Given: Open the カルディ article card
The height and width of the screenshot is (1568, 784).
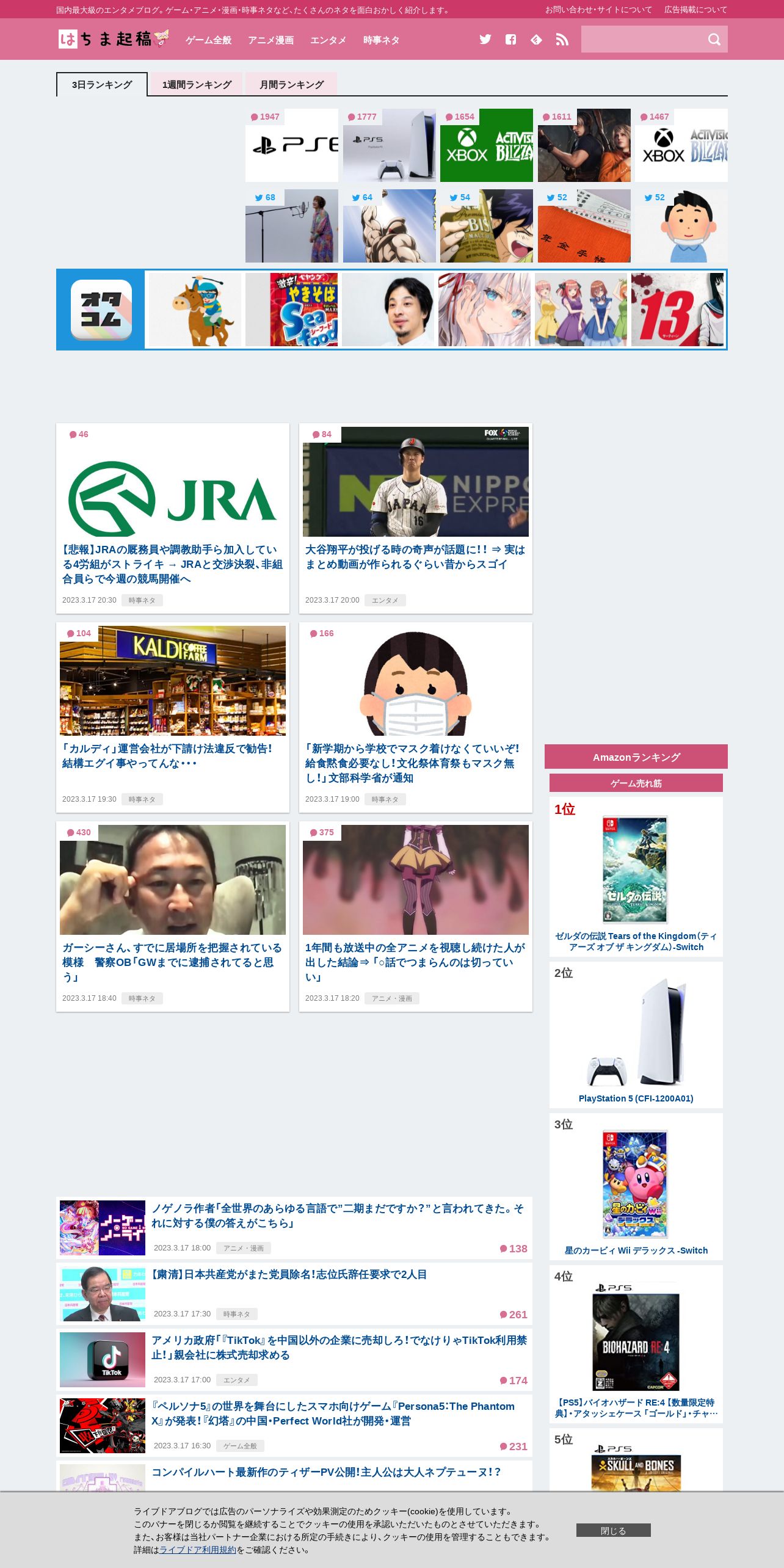Looking at the screenshot, I should 173,717.
